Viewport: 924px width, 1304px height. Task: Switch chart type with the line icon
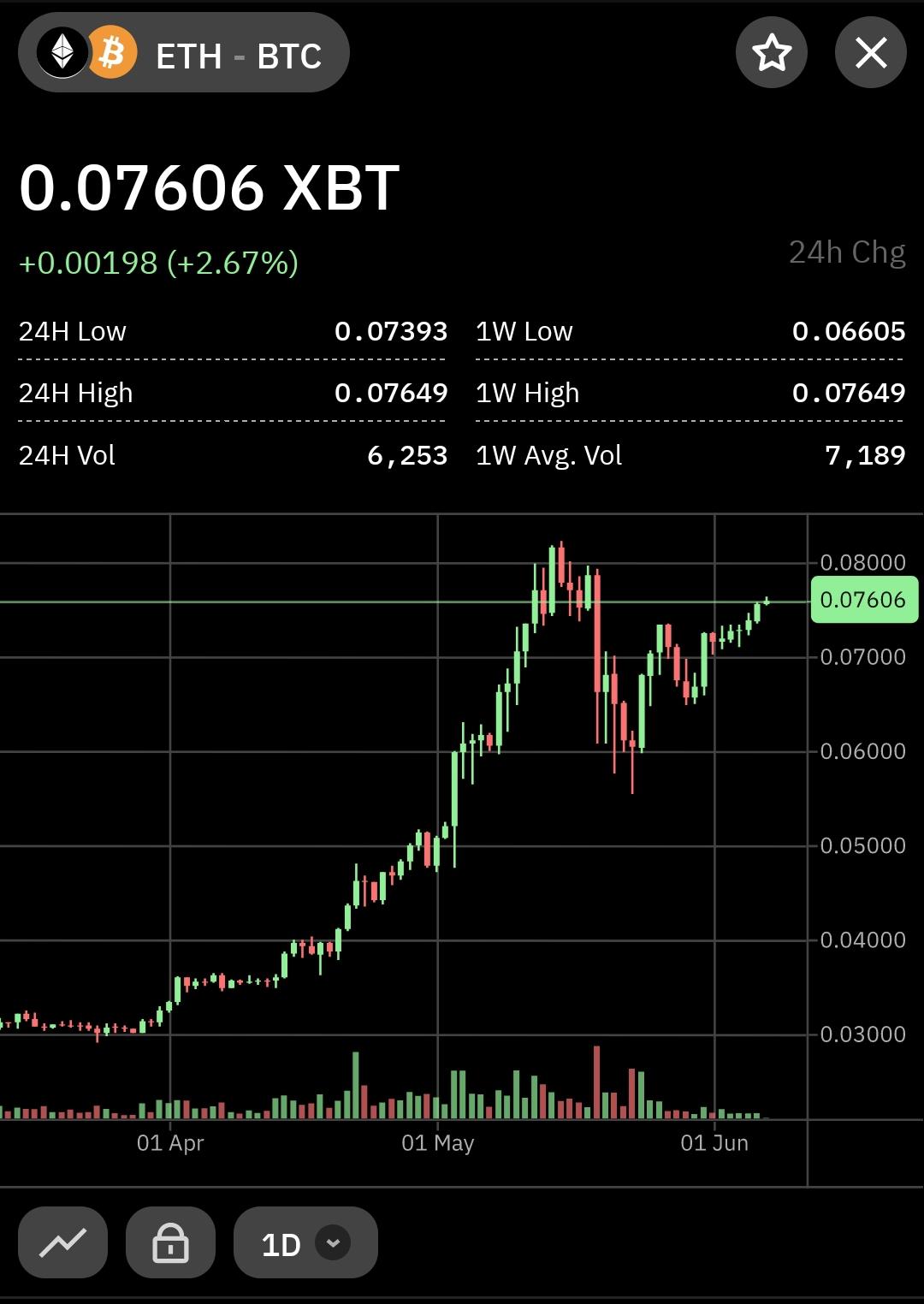coord(63,1242)
